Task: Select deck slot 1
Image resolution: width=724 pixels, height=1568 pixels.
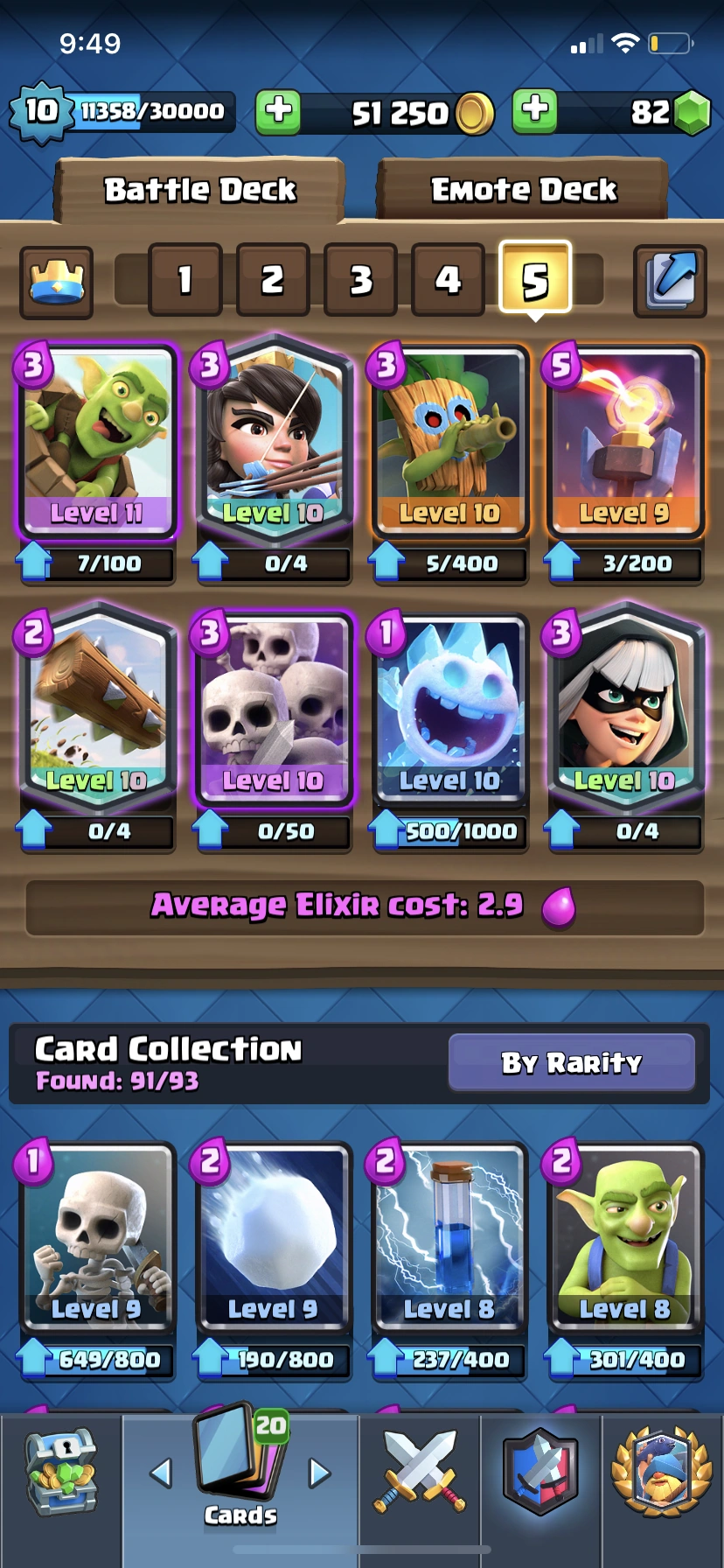Action: tap(184, 280)
